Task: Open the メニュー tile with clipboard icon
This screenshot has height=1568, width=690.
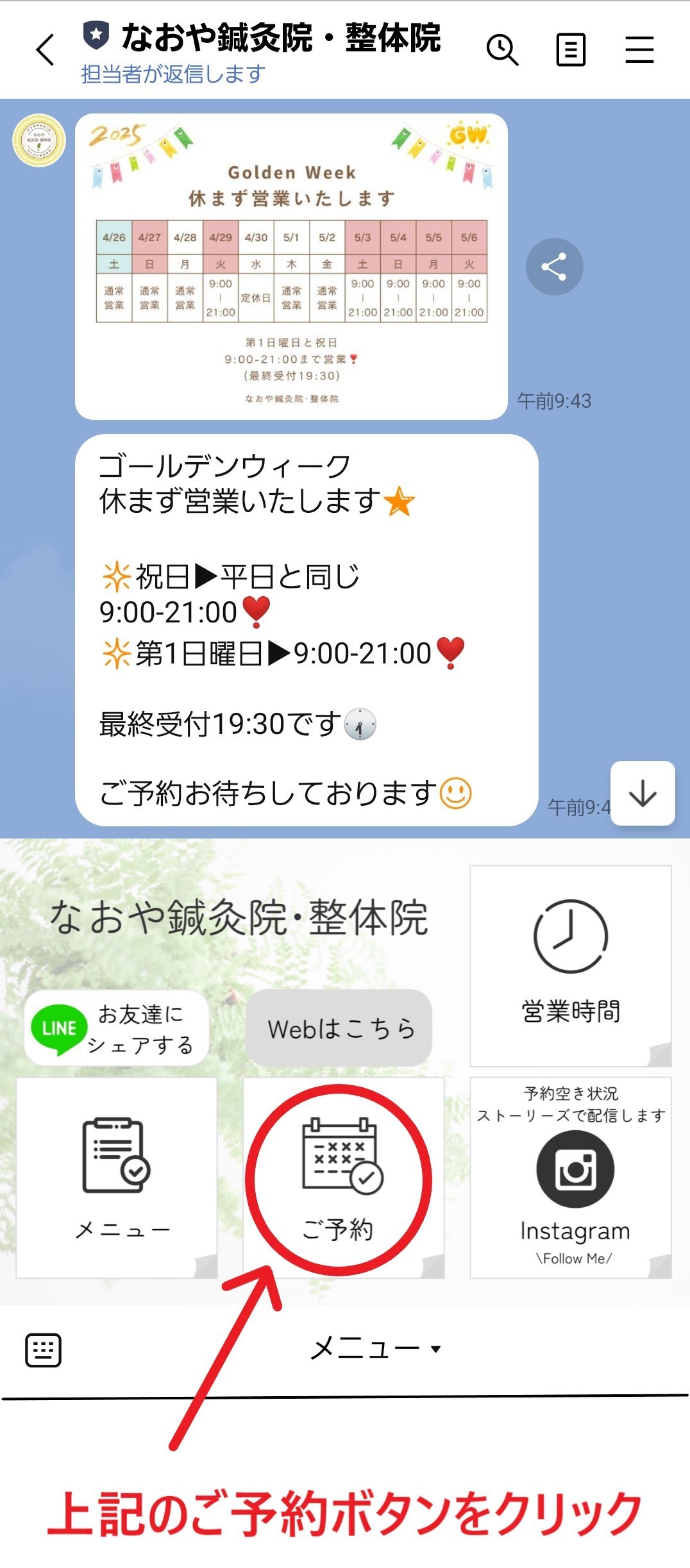Action: pos(117,1178)
